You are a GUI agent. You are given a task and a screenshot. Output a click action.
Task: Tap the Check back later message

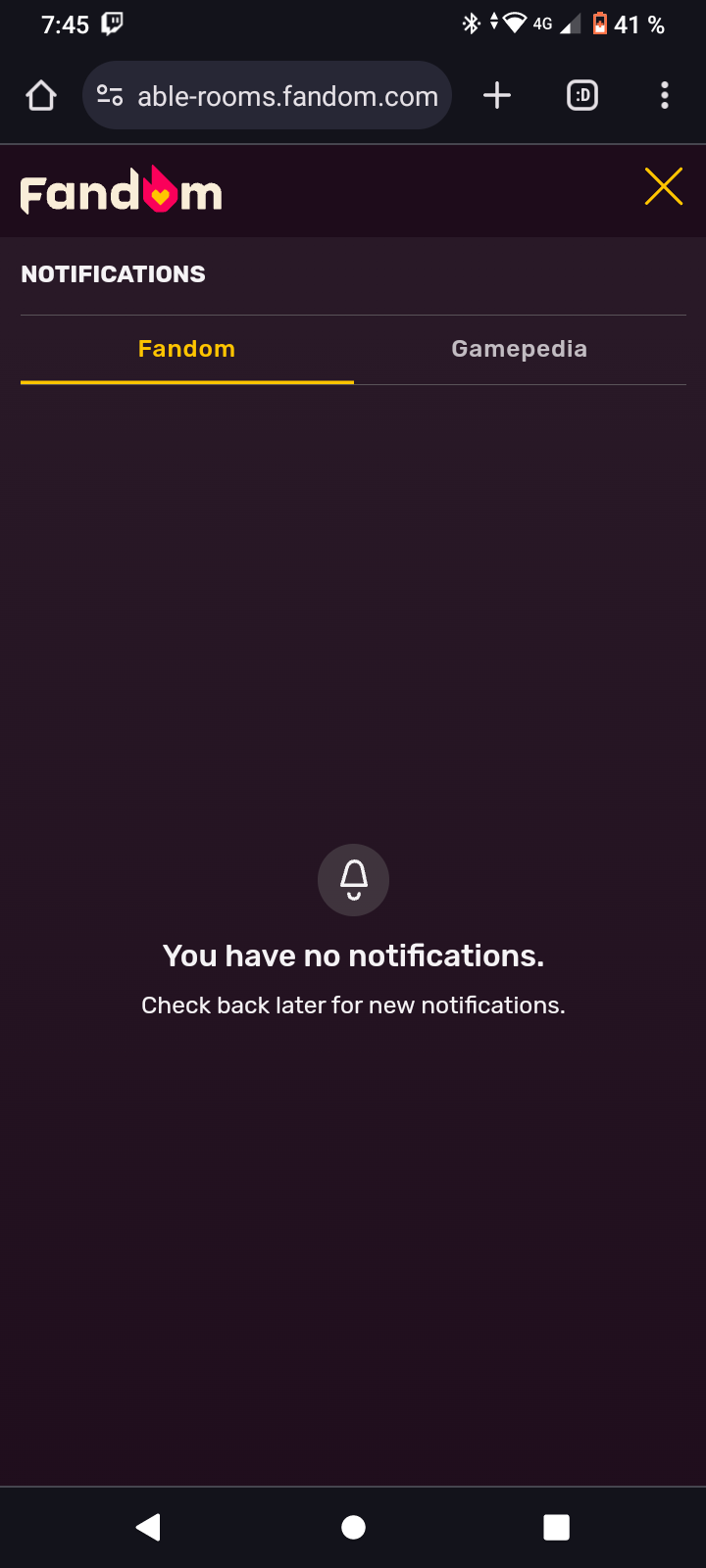coord(353,1004)
